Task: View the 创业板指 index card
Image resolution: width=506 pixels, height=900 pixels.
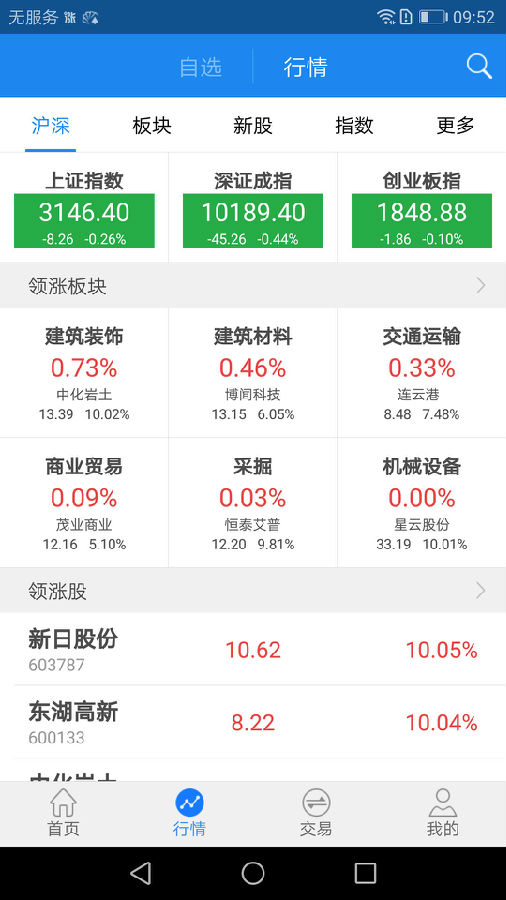Action: [x=422, y=208]
